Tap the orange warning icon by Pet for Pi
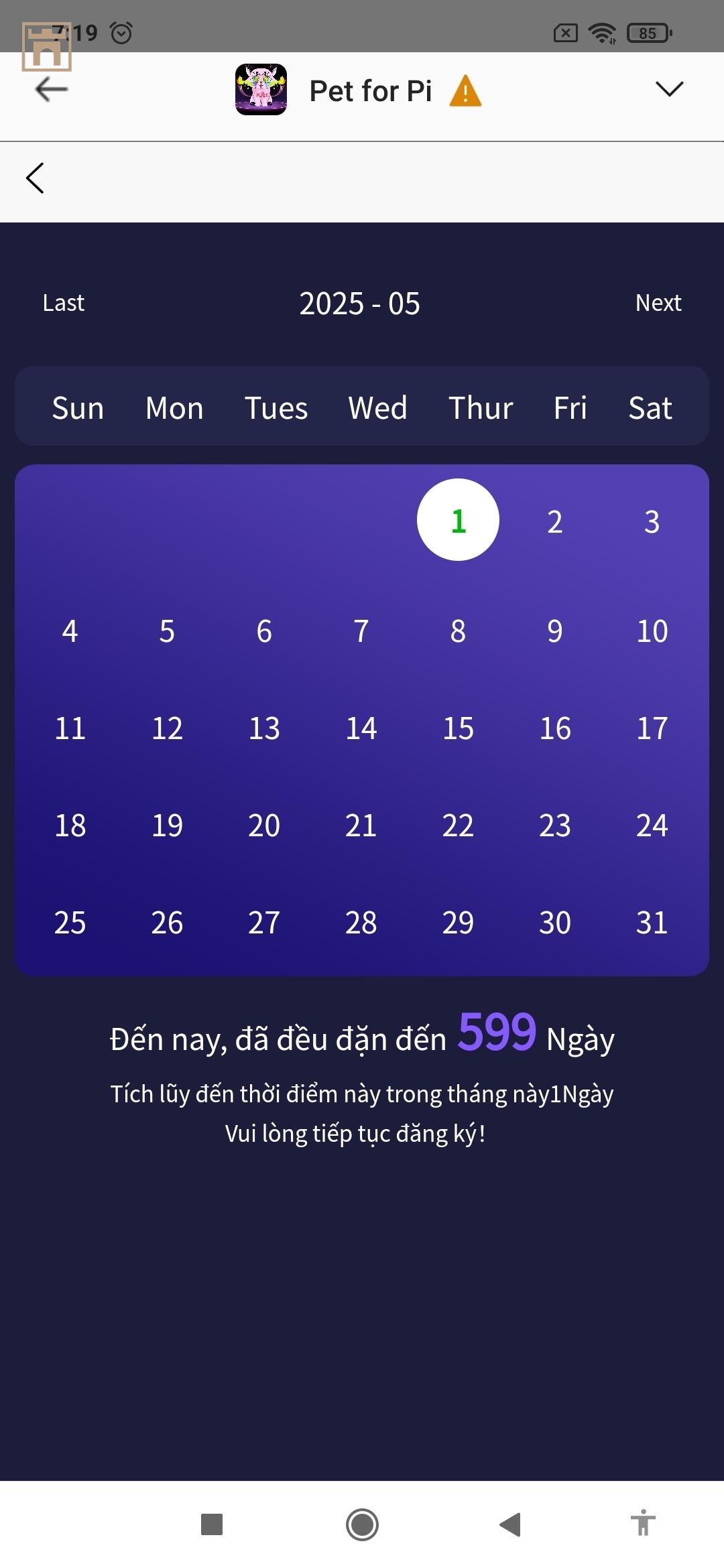The height and width of the screenshot is (1568, 724). click(465, 91)
